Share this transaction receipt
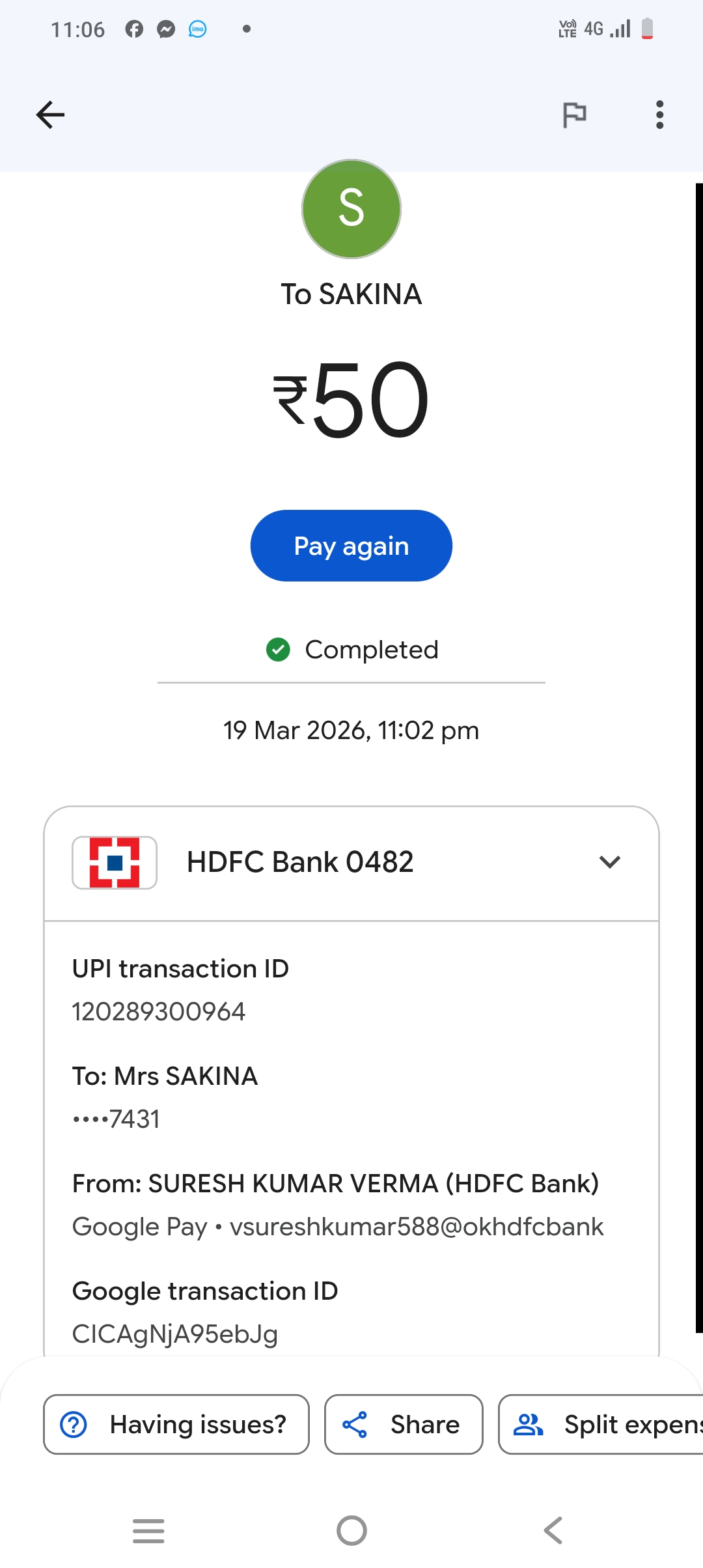703x1568 pixels. [404, 1424]
